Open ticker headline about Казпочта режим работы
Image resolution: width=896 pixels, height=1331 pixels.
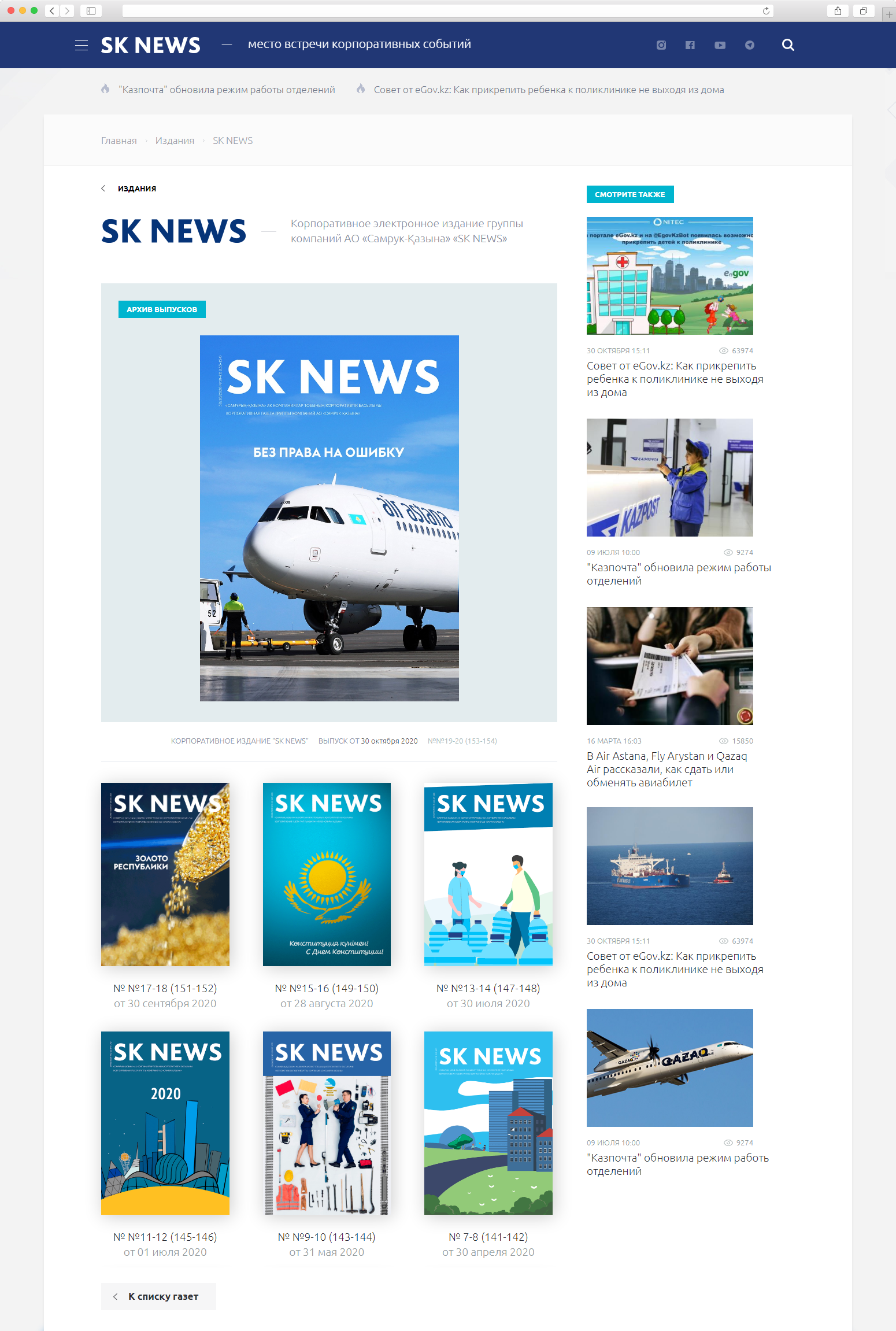pos(227,90)
